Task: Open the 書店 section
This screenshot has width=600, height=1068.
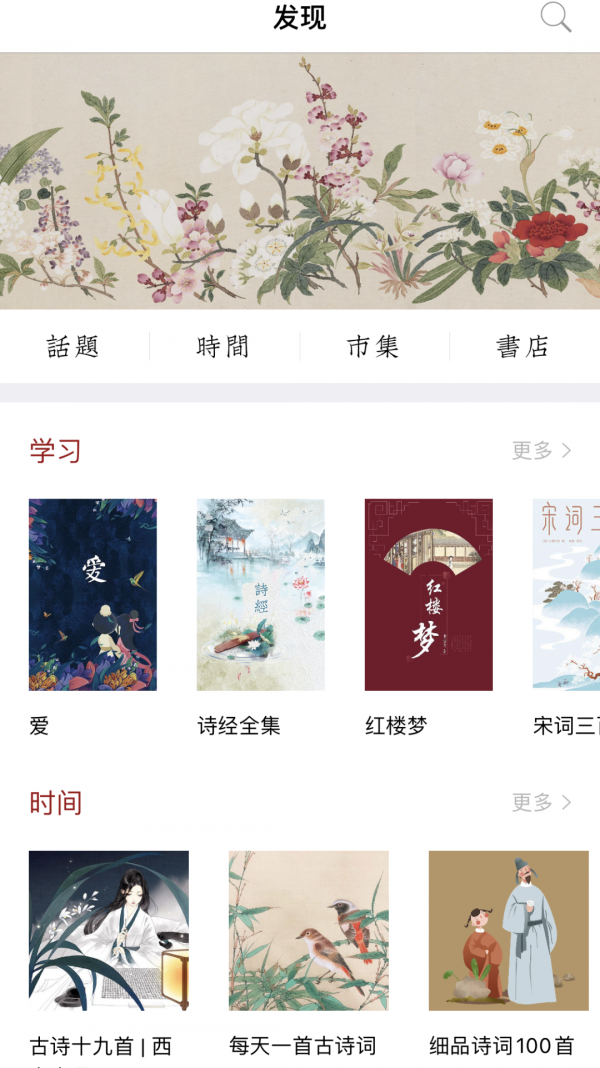Action: tap(523, 347)
